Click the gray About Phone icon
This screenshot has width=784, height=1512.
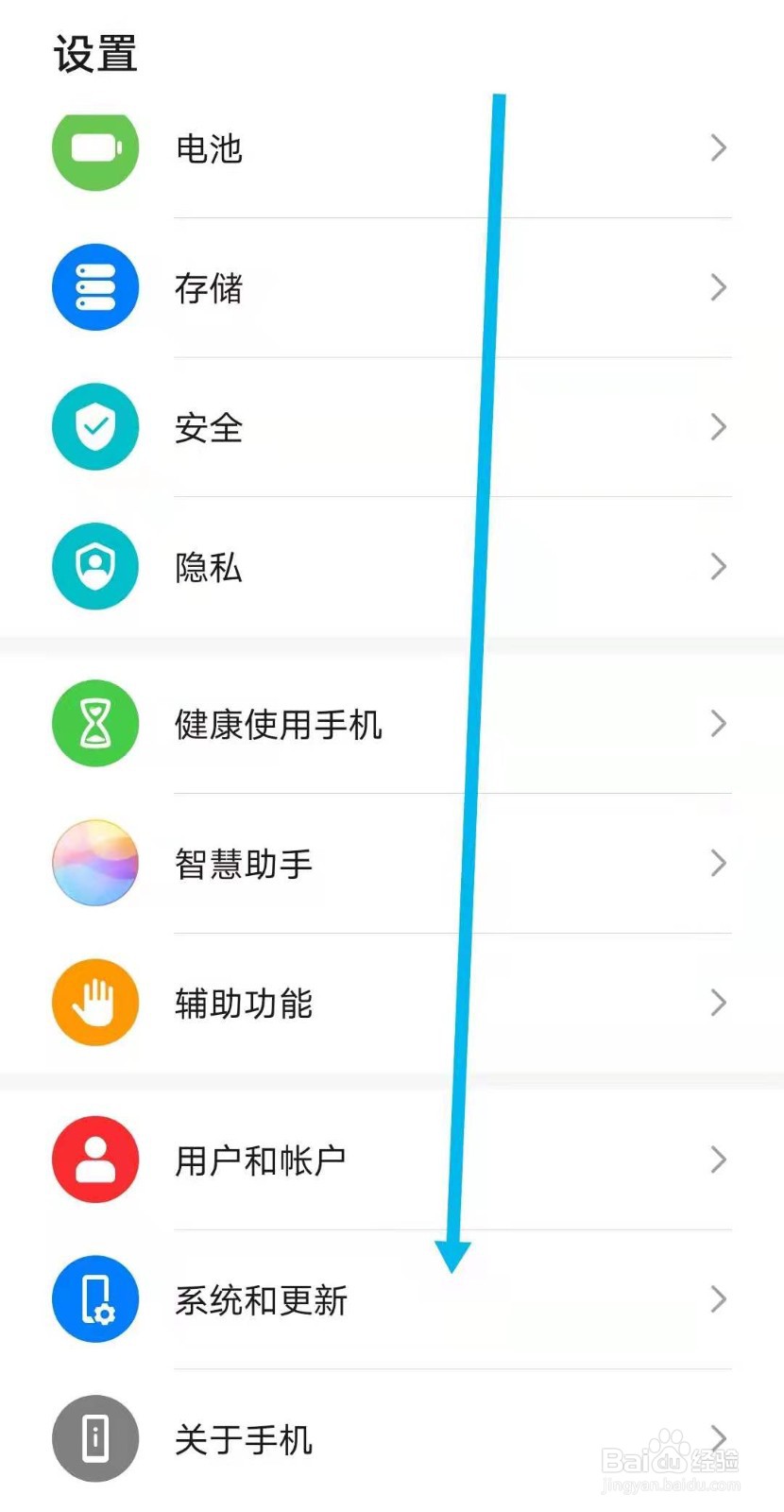[x=94, y=1437]
